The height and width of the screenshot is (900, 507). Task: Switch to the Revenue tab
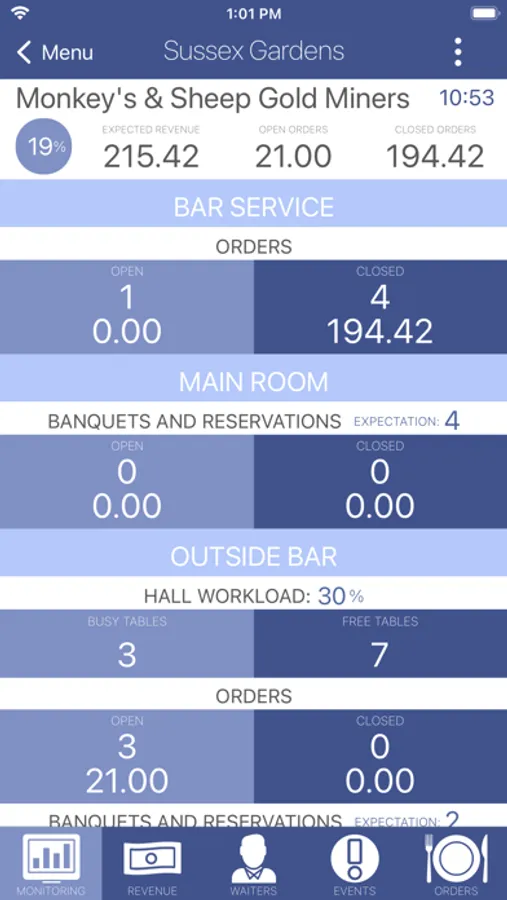pyautogui.click(x=152, y=863)
